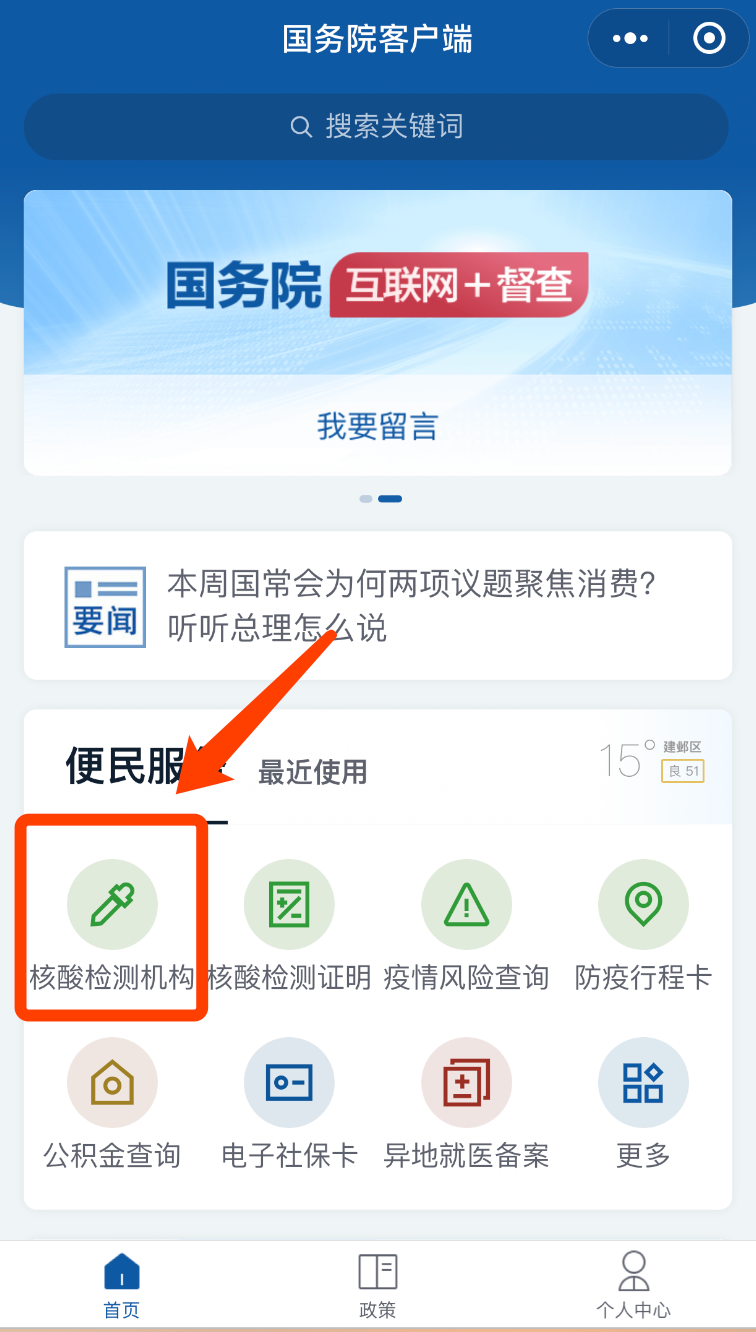Viewport: 756px width, 1332px height.
Task: View the weather and air quality widget
Action: click(651, 761)
